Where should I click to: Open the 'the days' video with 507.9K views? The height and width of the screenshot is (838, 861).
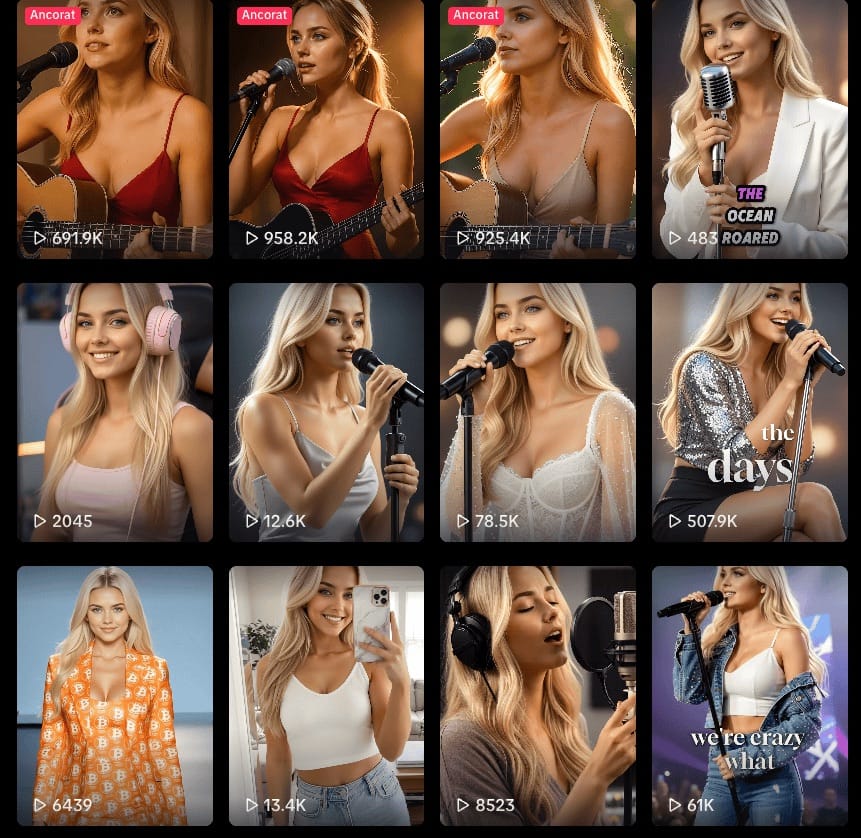[x=750, y=412]
